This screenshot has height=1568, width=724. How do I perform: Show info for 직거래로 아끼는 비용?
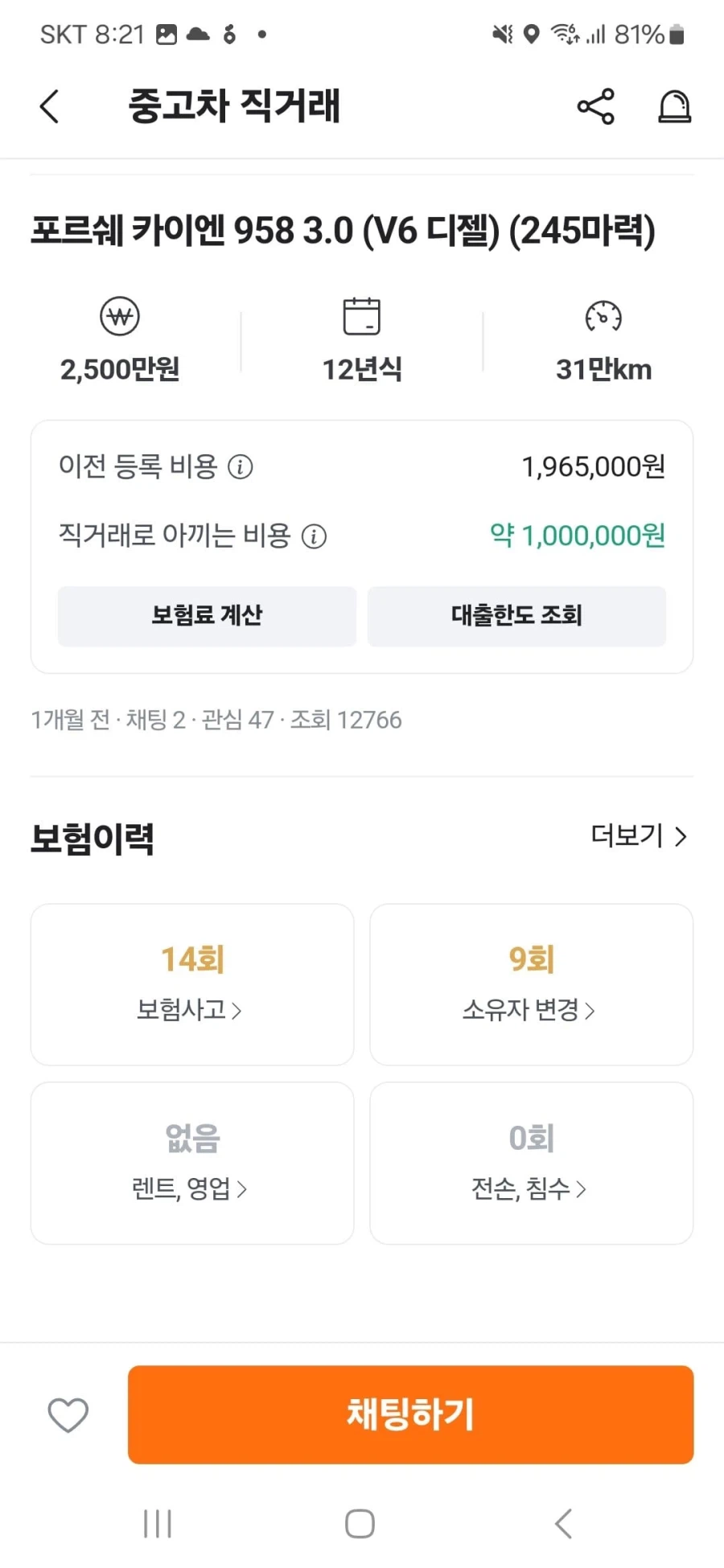[x=314, y=536]
